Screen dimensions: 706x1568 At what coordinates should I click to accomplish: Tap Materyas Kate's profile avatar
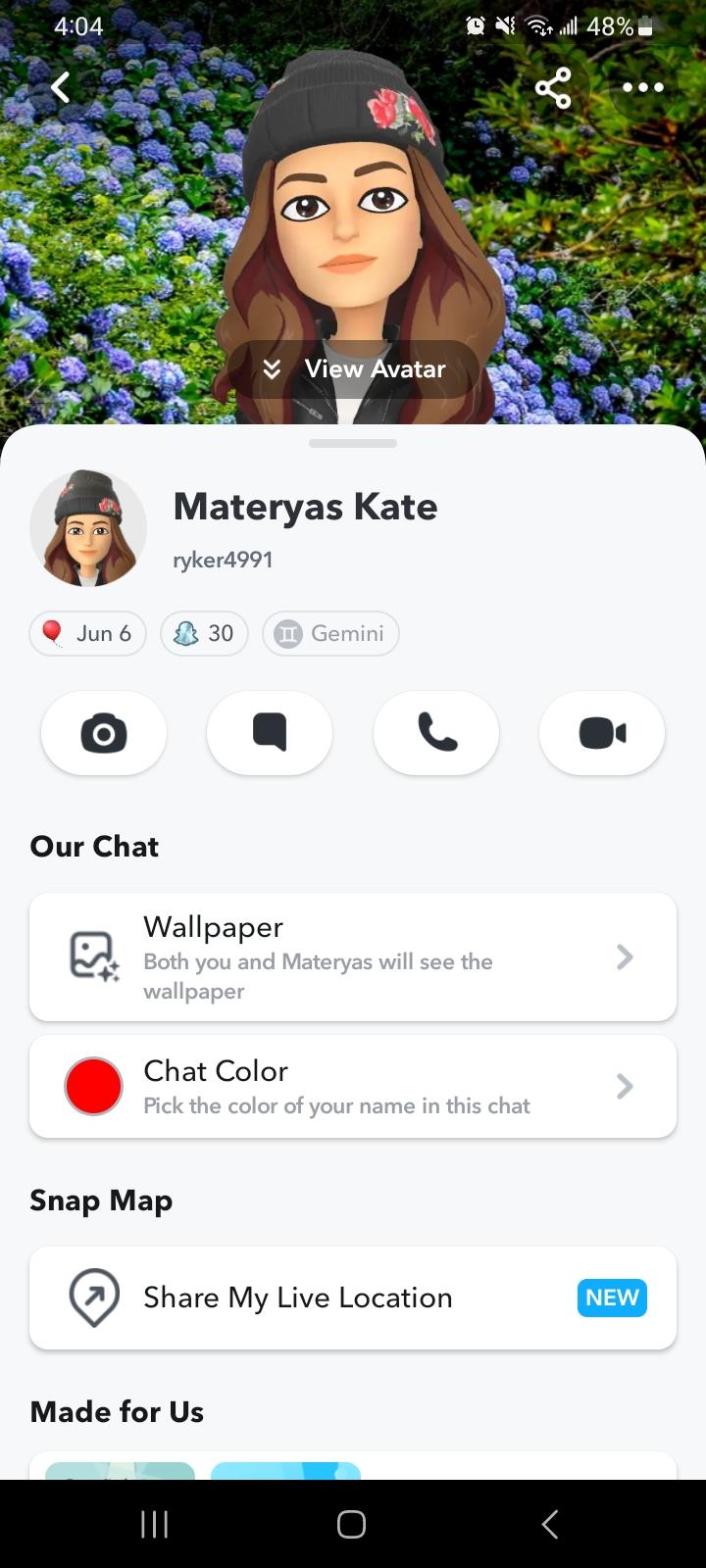coord(88,527)
